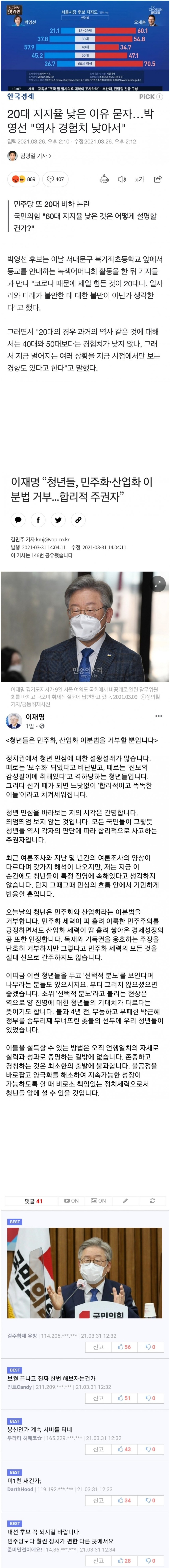The width and height of the screenshot is (170, 1568).
Task: Like 우라타 히메코's comment with 43 likes
Action: pyautogui.click(x=124, y=1449)
